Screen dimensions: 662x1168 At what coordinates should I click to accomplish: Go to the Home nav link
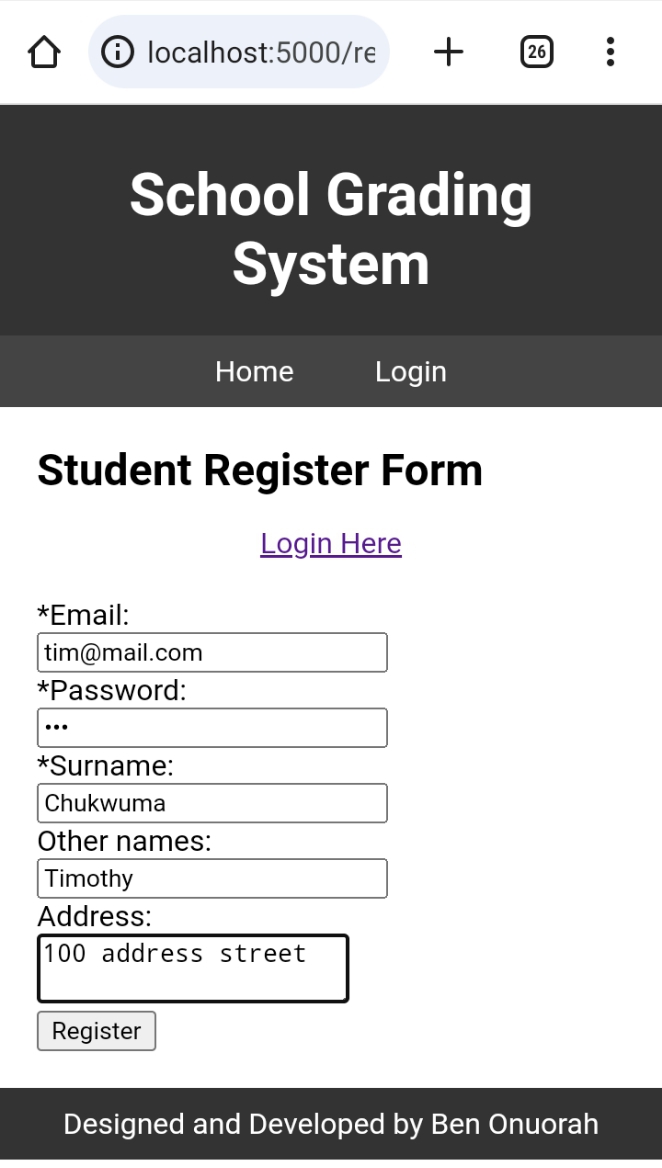[255, 372]
